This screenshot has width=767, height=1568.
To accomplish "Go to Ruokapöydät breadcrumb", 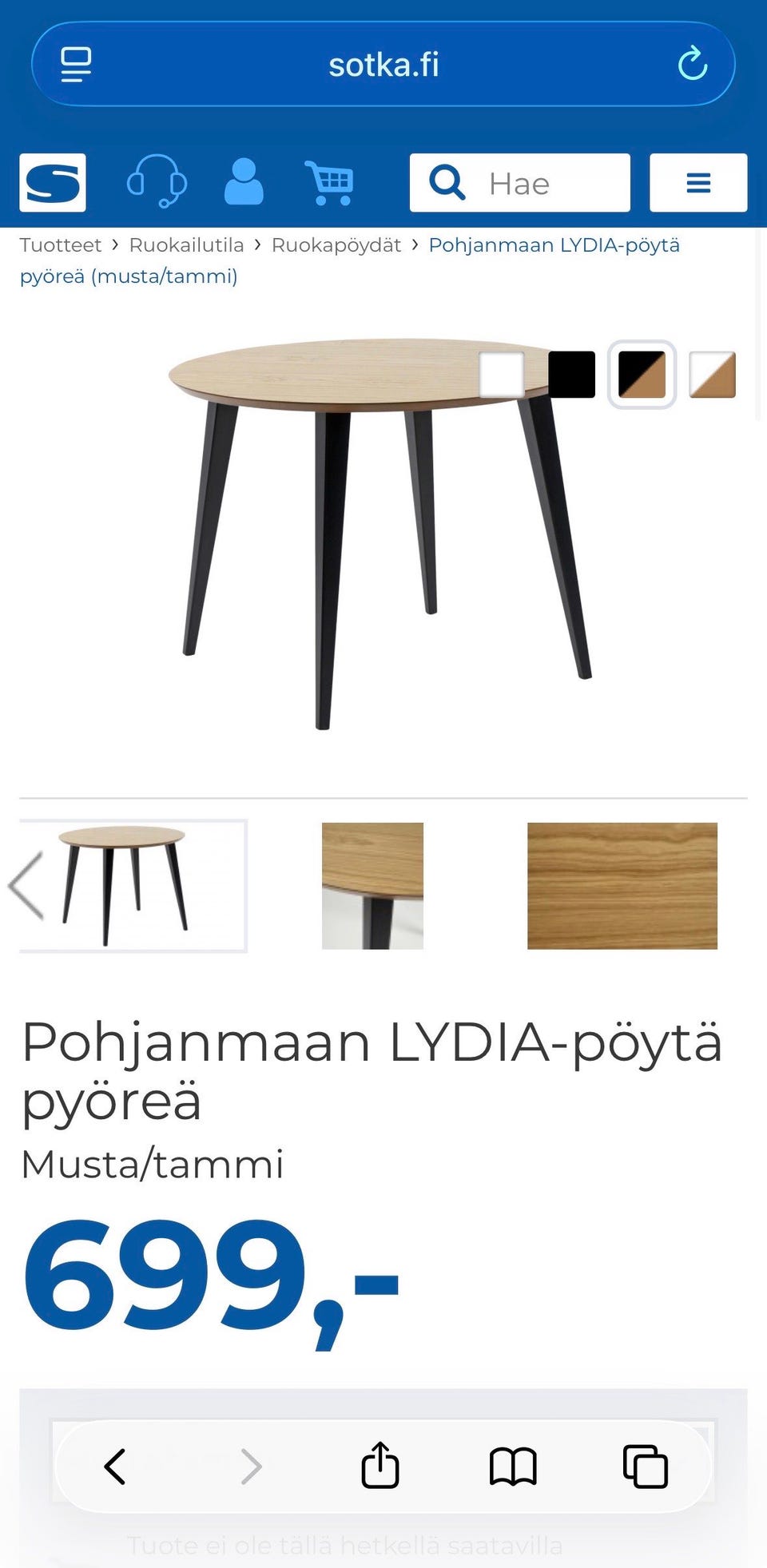I will [336, 245].
